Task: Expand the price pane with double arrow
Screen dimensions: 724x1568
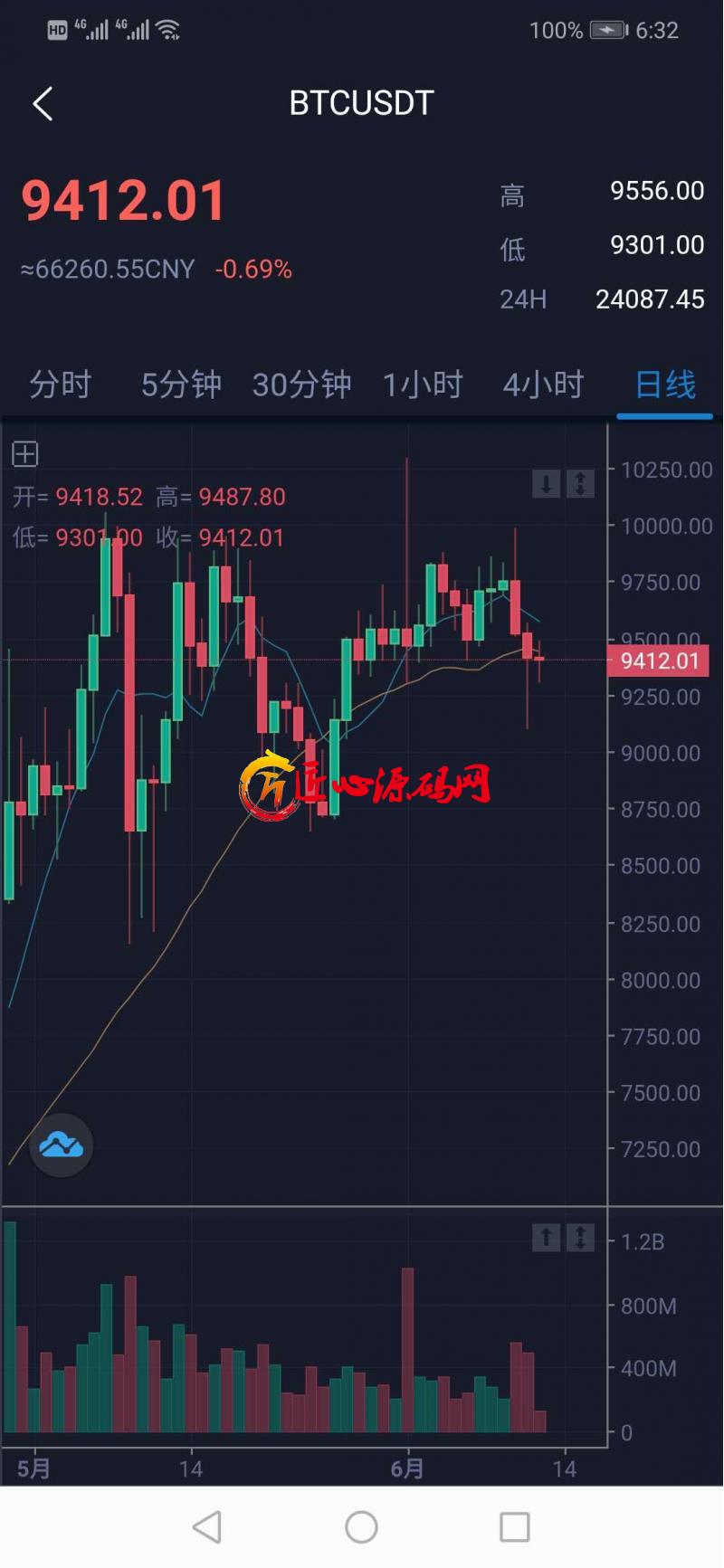Action: click(580, 484)
